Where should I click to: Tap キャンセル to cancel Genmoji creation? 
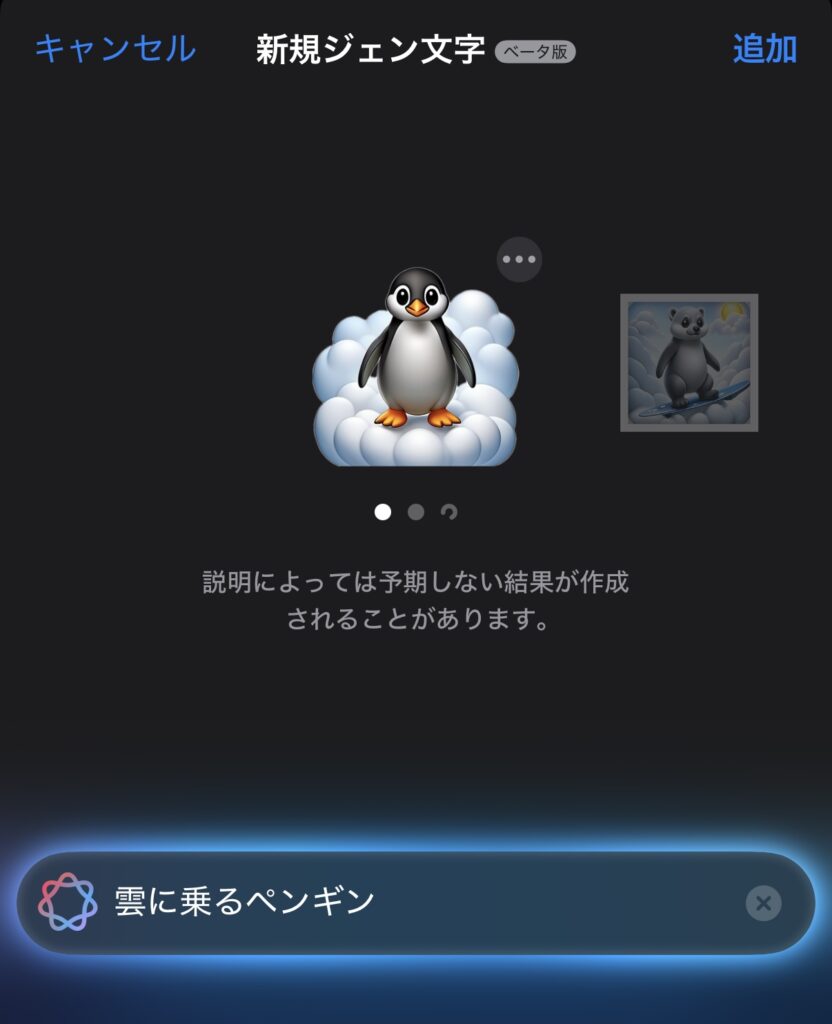(115, 48)
